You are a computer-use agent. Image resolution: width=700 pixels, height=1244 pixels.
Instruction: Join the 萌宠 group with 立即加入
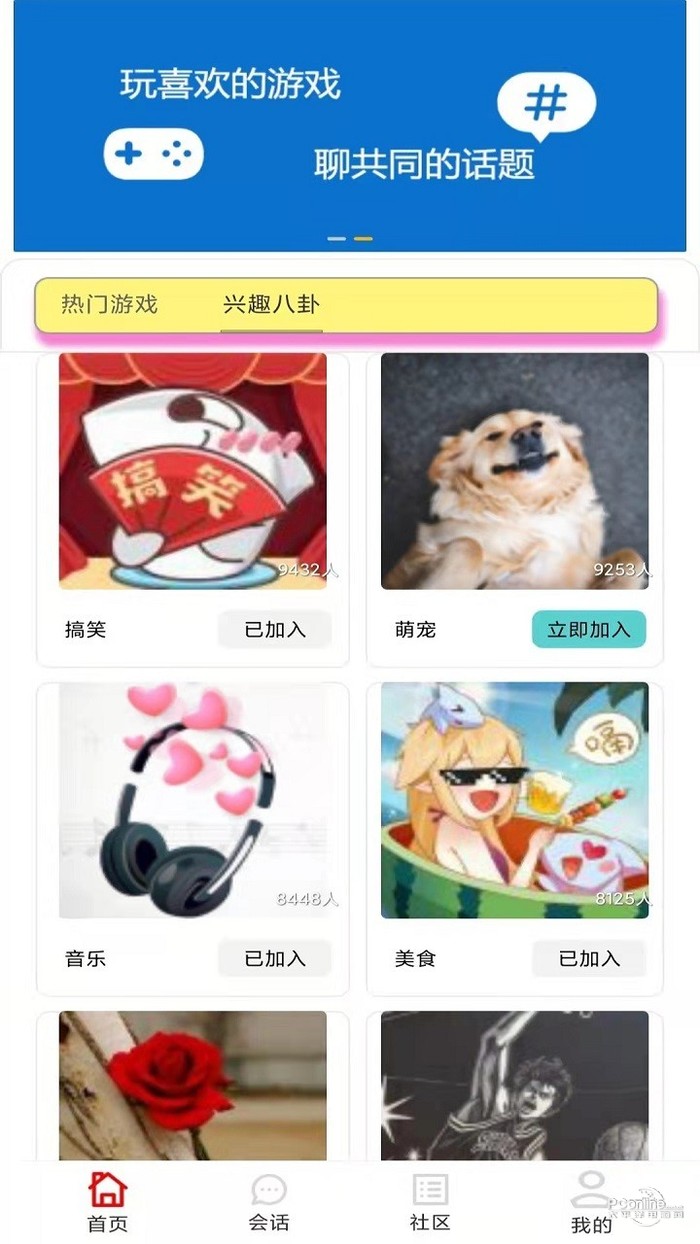[x=589, y=630]
